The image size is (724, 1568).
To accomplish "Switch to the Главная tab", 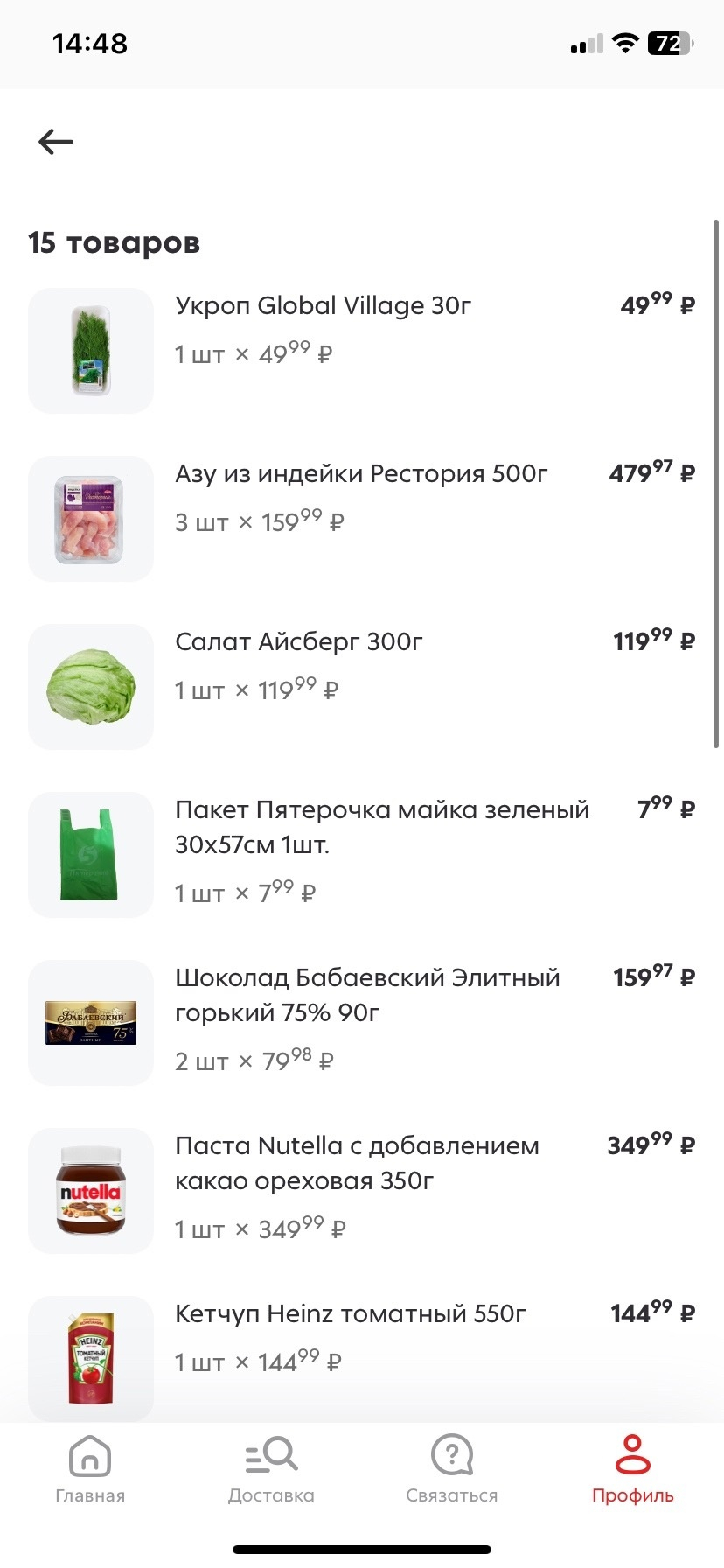I will [90, 1470].
